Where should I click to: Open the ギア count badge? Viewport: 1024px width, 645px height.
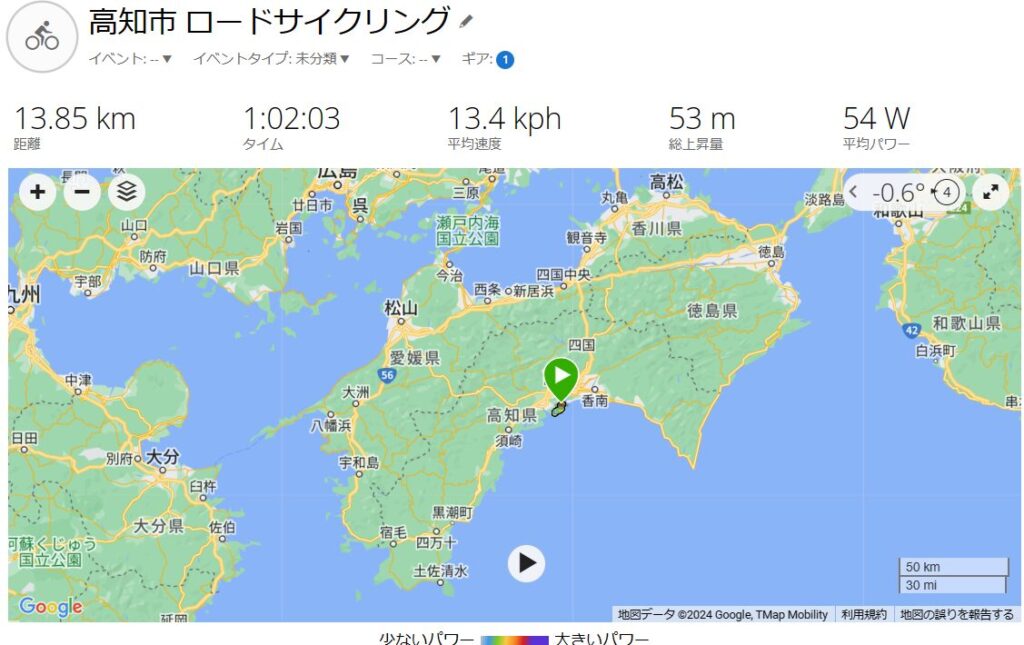coord(505,60)
